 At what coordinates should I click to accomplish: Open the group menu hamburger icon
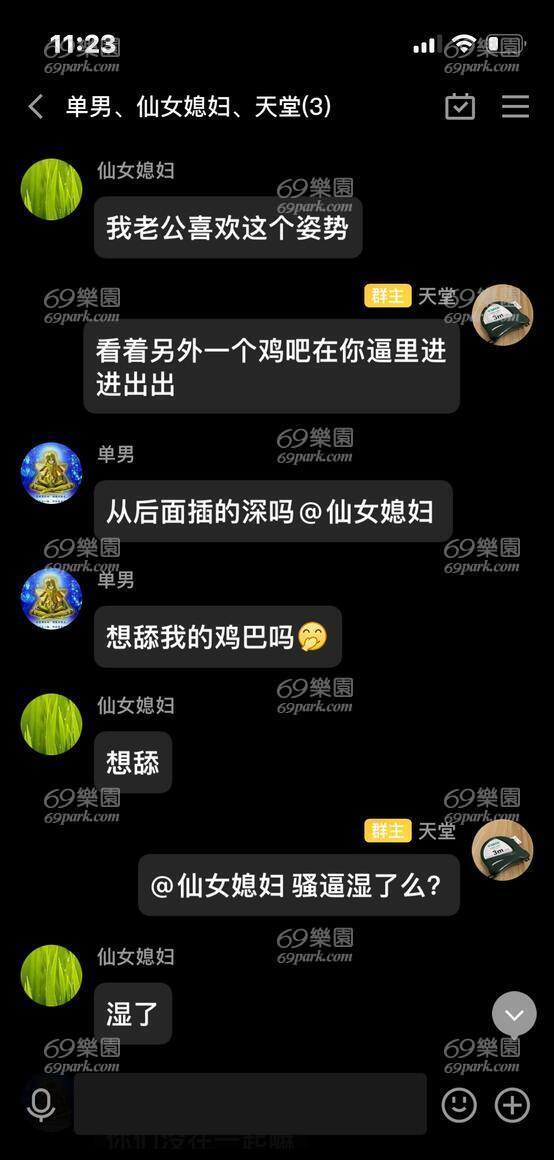[516, 107]
